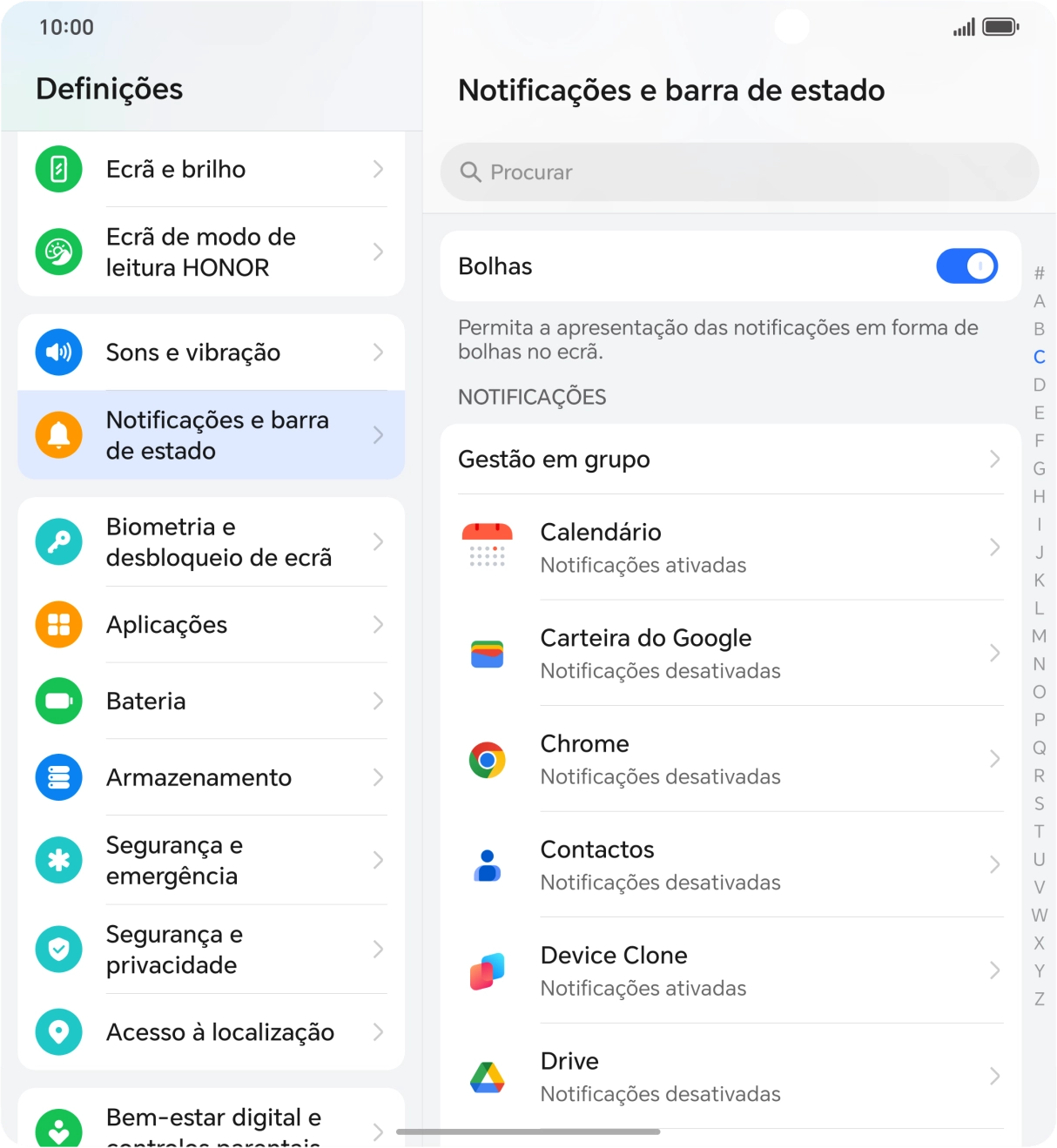Click the Notificações bell icon
This screenshot has height=1148, width=1057.
pyautogui.click(x=57, y=435)
